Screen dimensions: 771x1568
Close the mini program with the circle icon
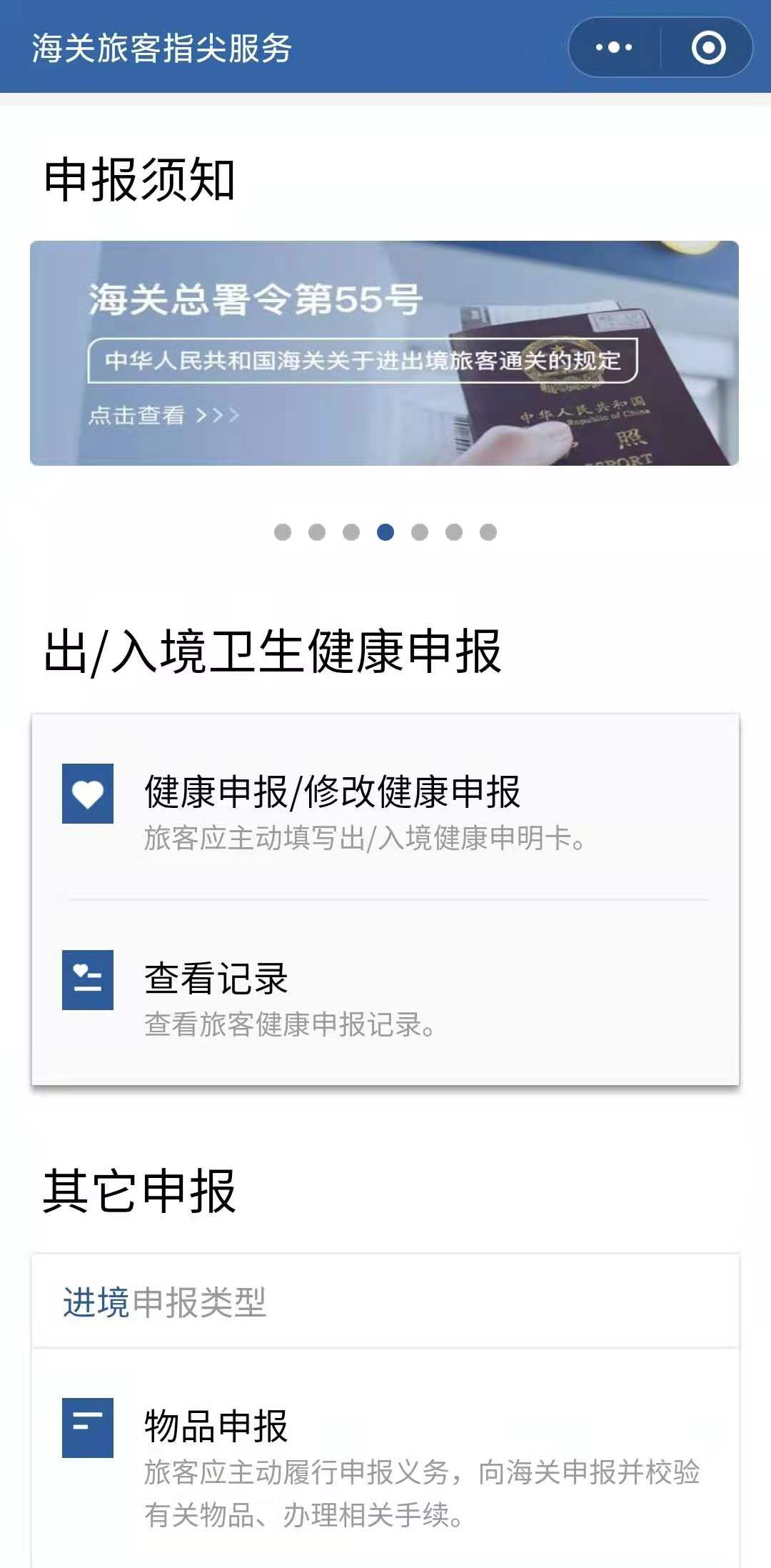coord(708,48)
